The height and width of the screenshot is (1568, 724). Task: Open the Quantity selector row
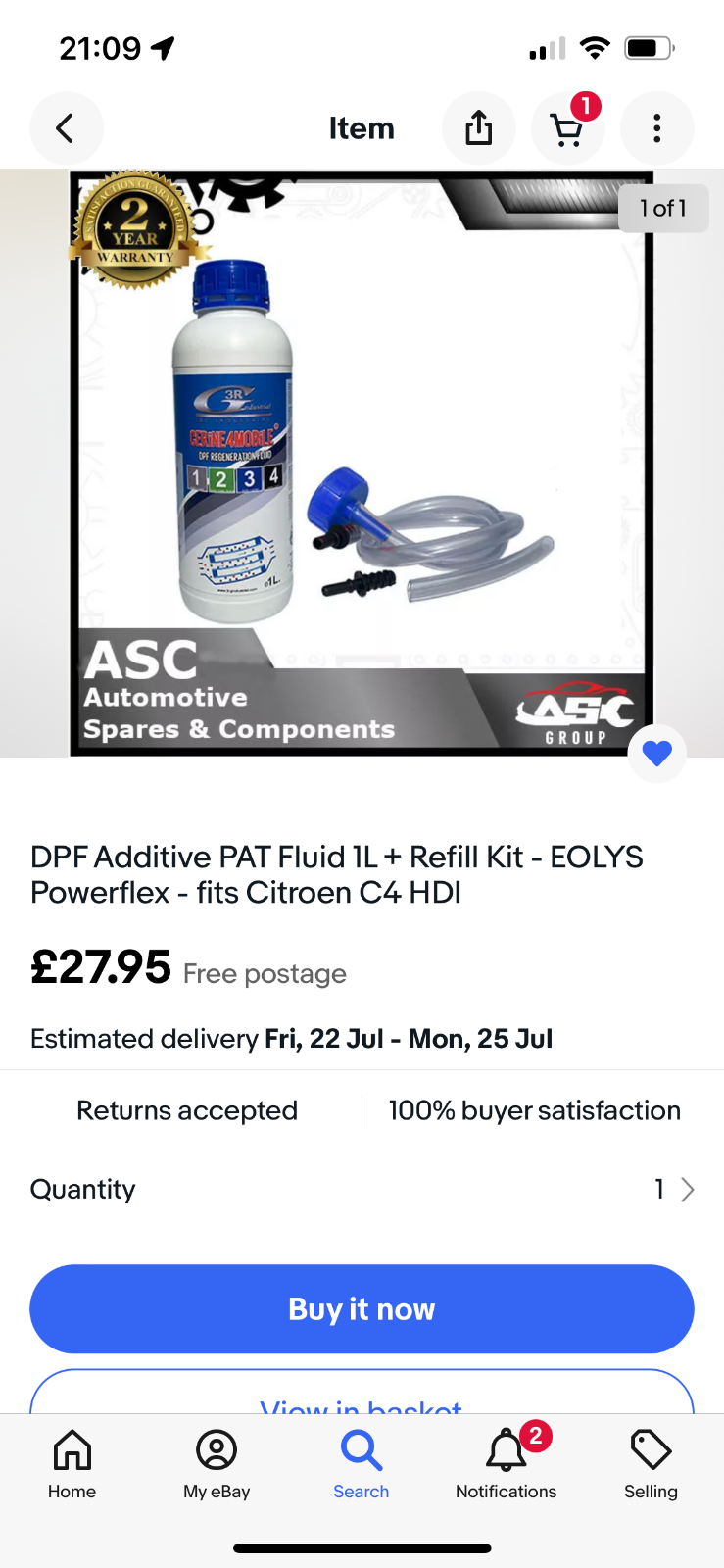click(362, 1189)
